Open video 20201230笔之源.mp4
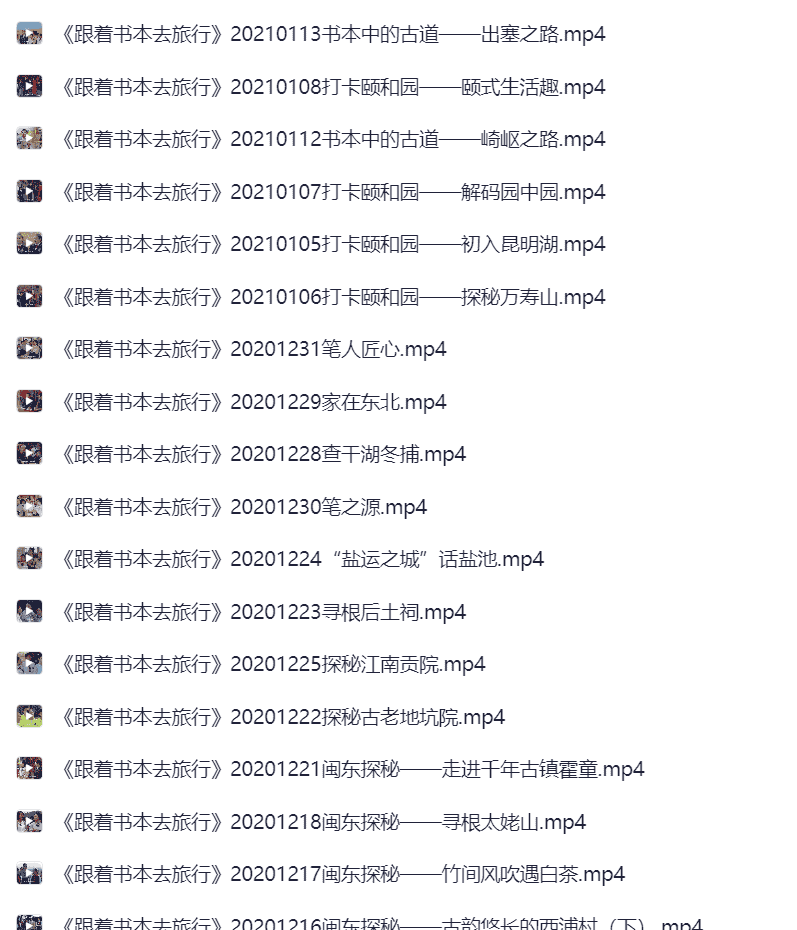 point(243,507)
